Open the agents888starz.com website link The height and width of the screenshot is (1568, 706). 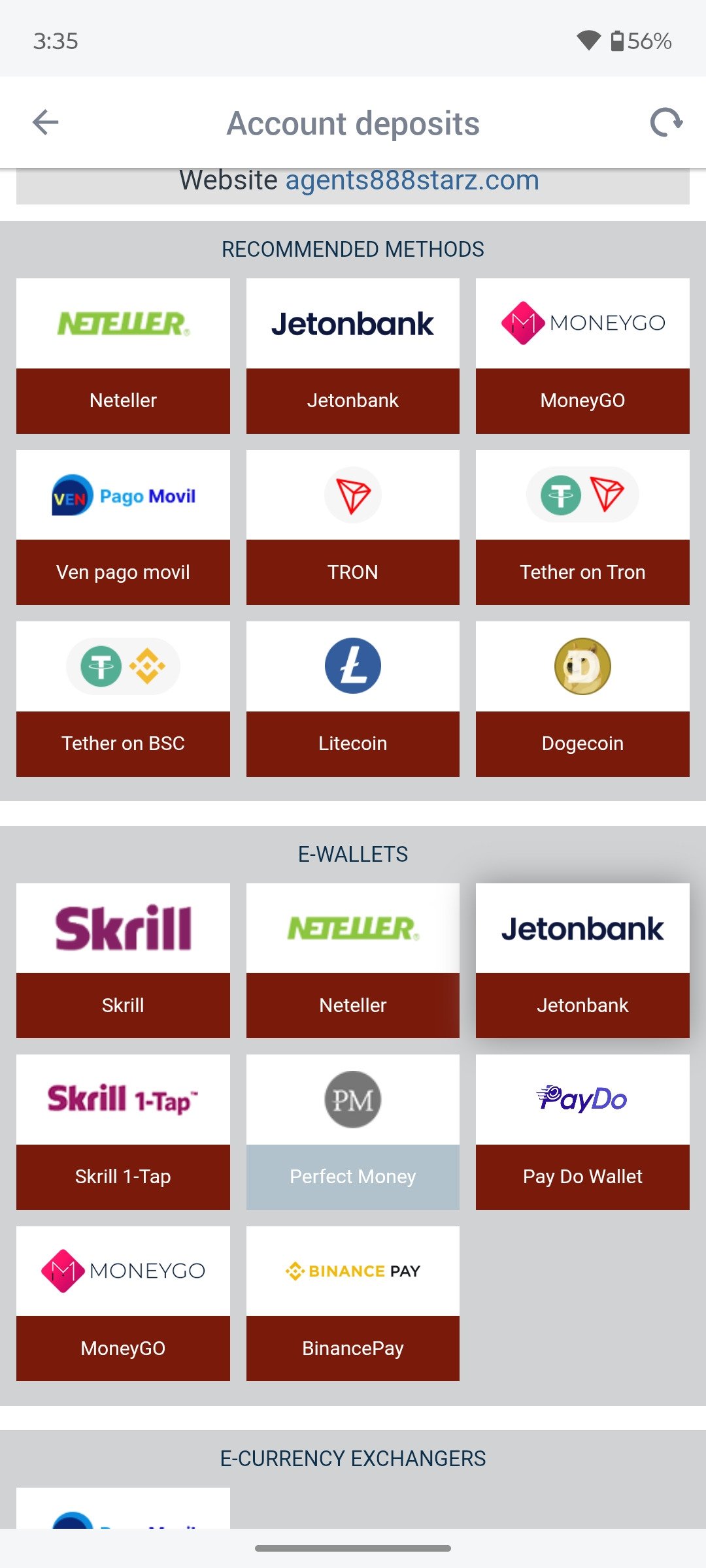pyautogui.click(x=412, y=180)
